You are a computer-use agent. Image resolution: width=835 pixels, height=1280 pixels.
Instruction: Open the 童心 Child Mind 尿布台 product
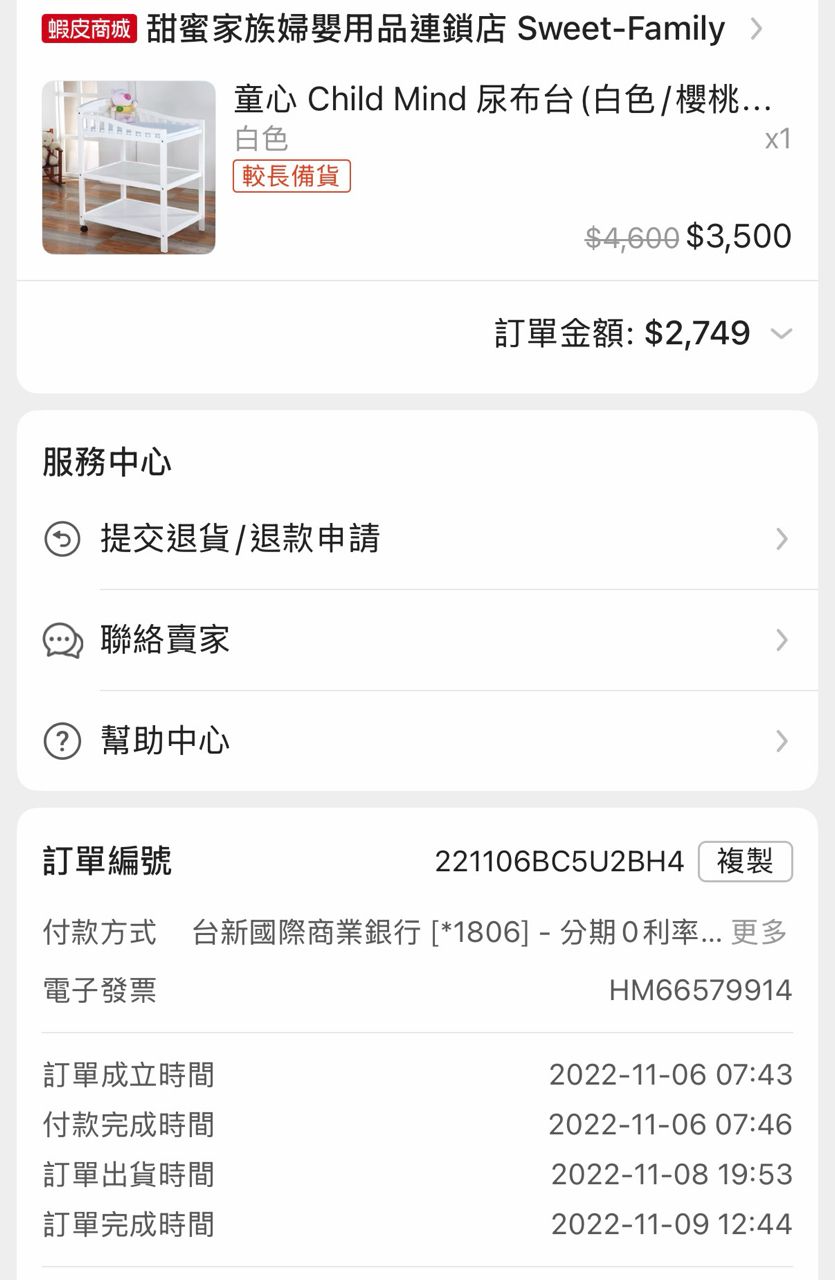click(x=502, y=100)
